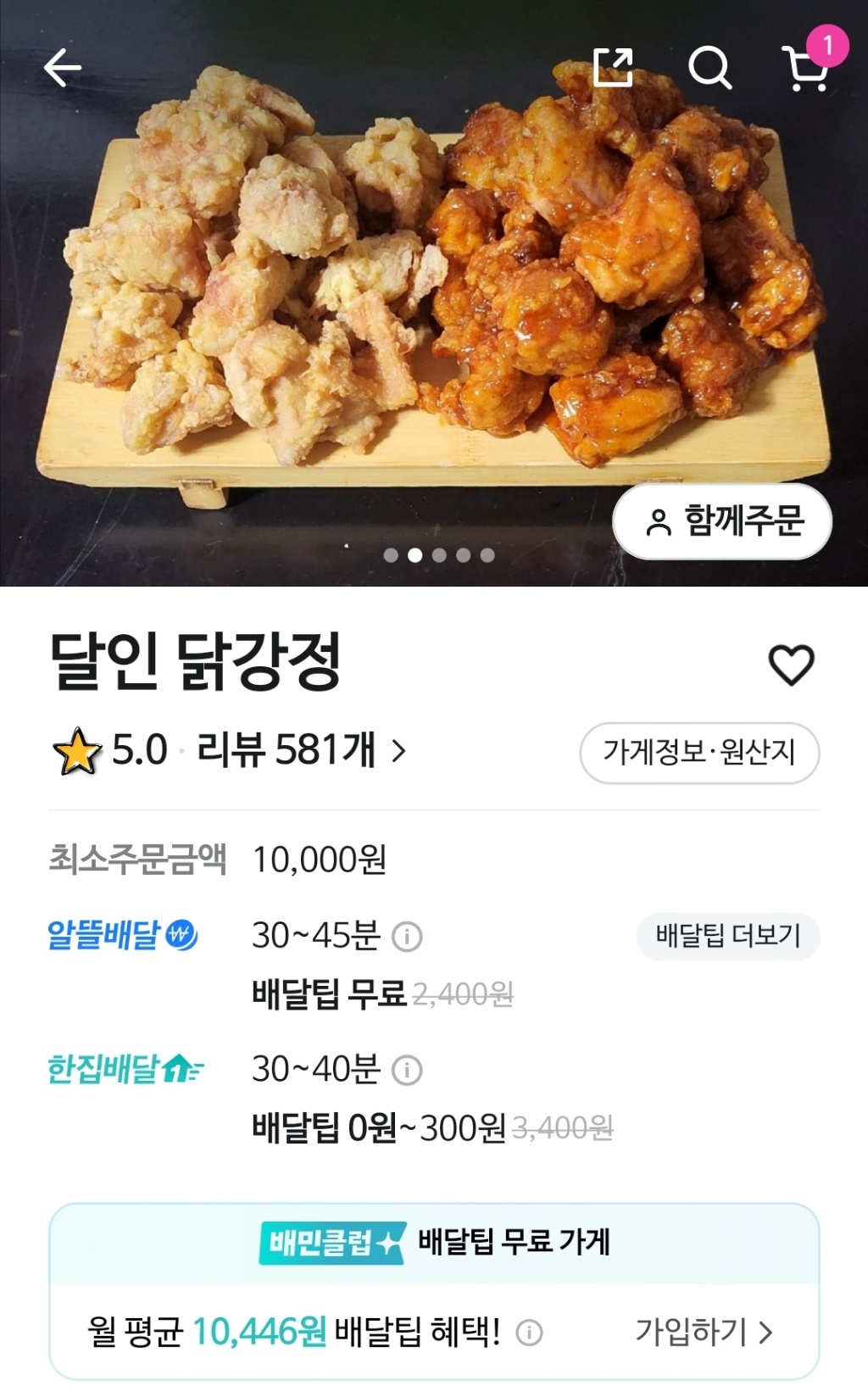868x1397 pixels.
Task: Go back using the top-left arrow
Action: click(x=63, y=68)
